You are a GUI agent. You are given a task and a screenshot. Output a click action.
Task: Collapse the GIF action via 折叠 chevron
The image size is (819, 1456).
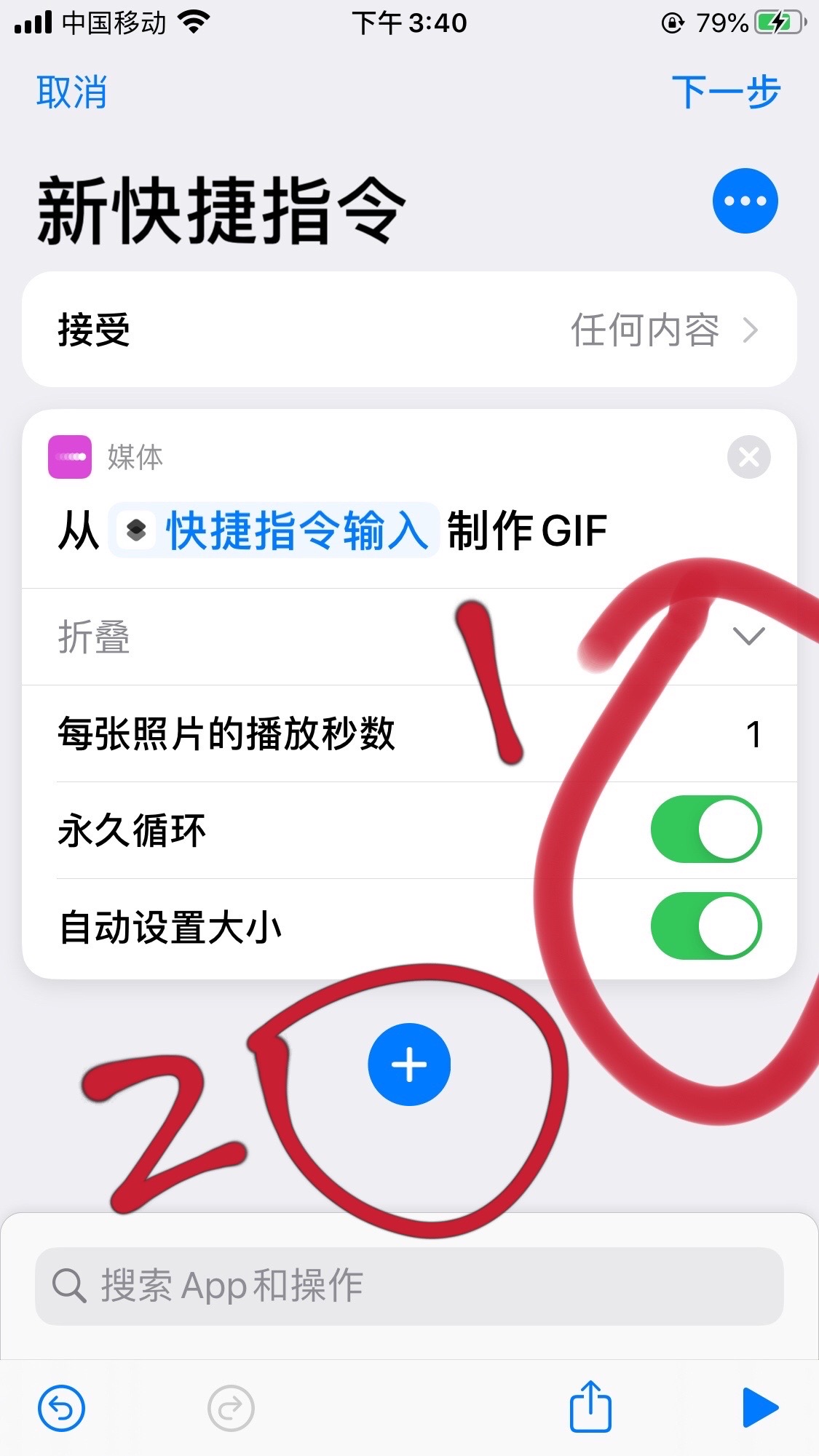[748, 637]
